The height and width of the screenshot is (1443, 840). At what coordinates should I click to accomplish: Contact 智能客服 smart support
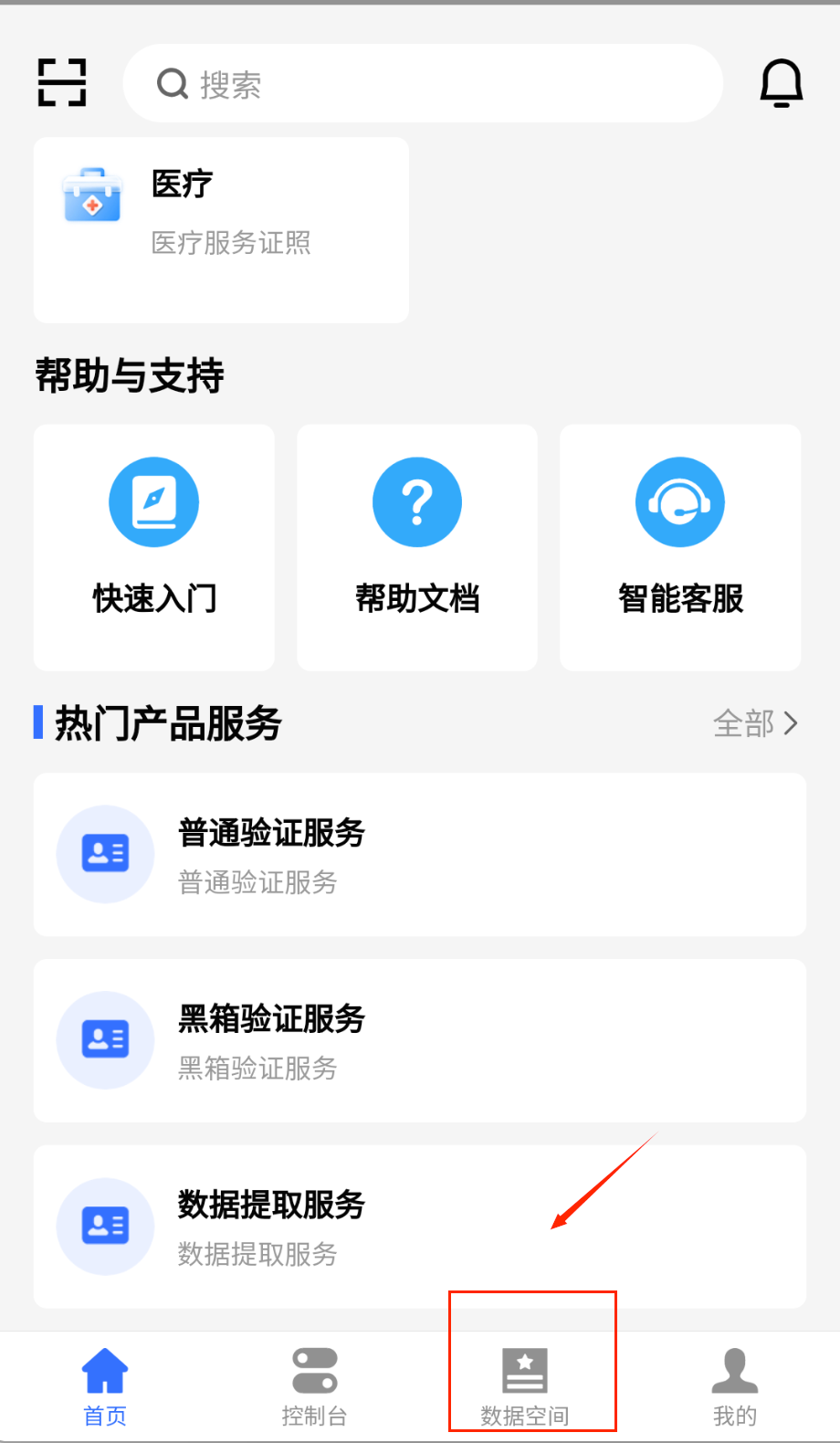point(680,547)
